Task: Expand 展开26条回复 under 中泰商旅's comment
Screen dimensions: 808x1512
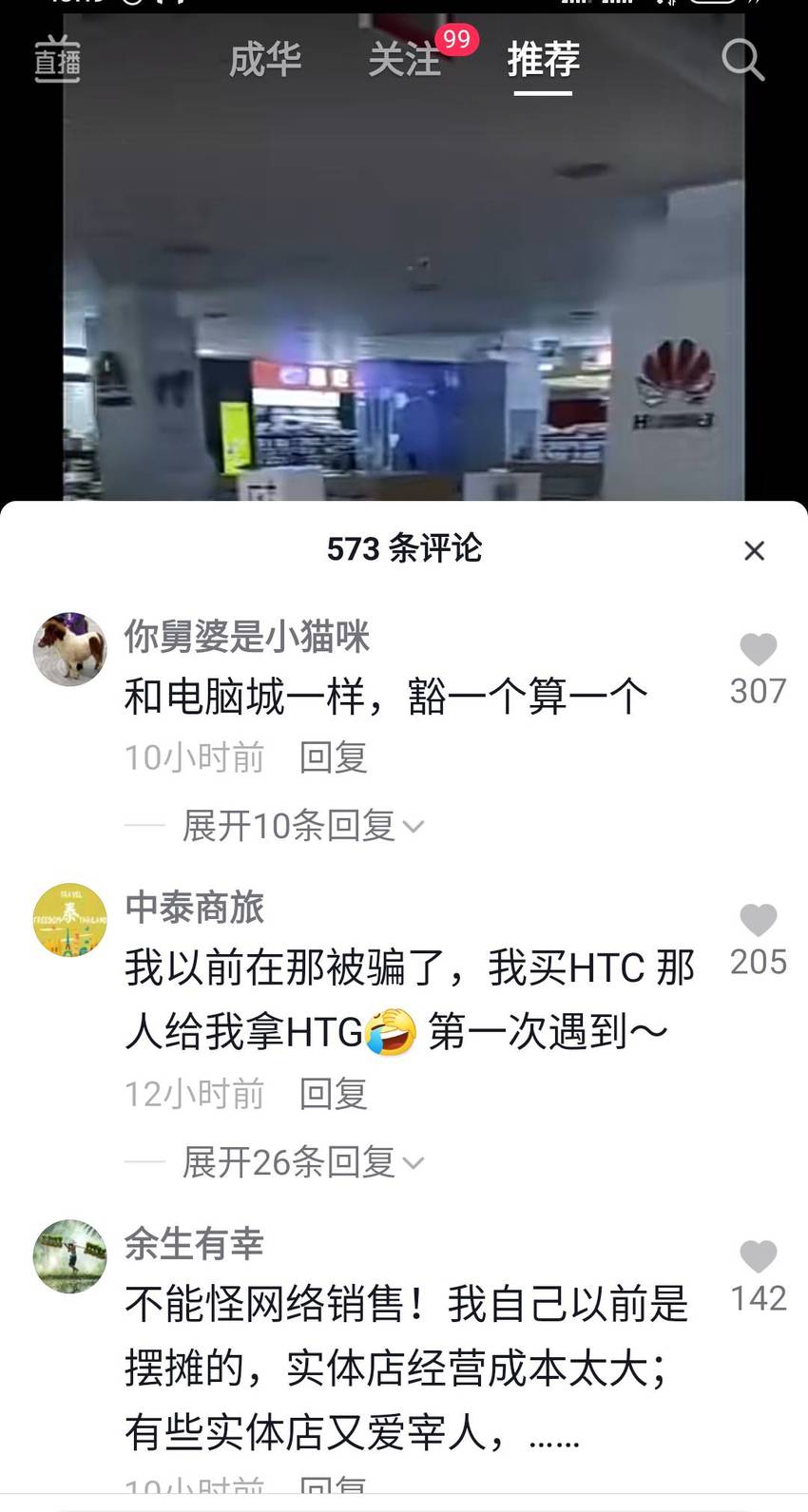Action: tap(303, 1162)
